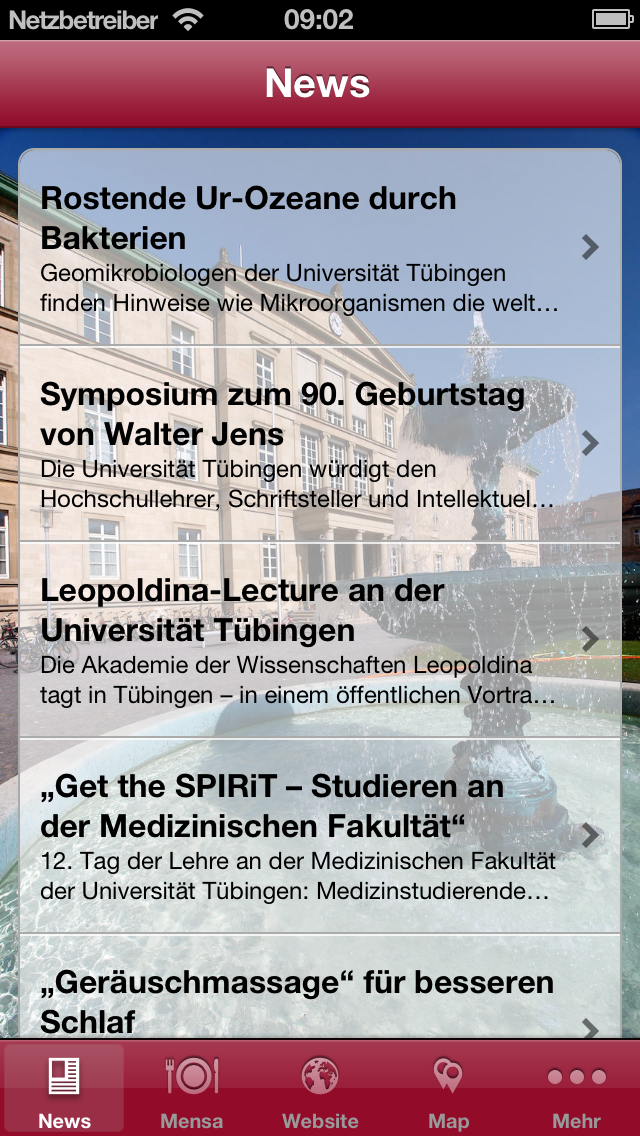
Task: Read the Leopoldina-Lecture an der Universität article
Action: [x=320, y=640]
